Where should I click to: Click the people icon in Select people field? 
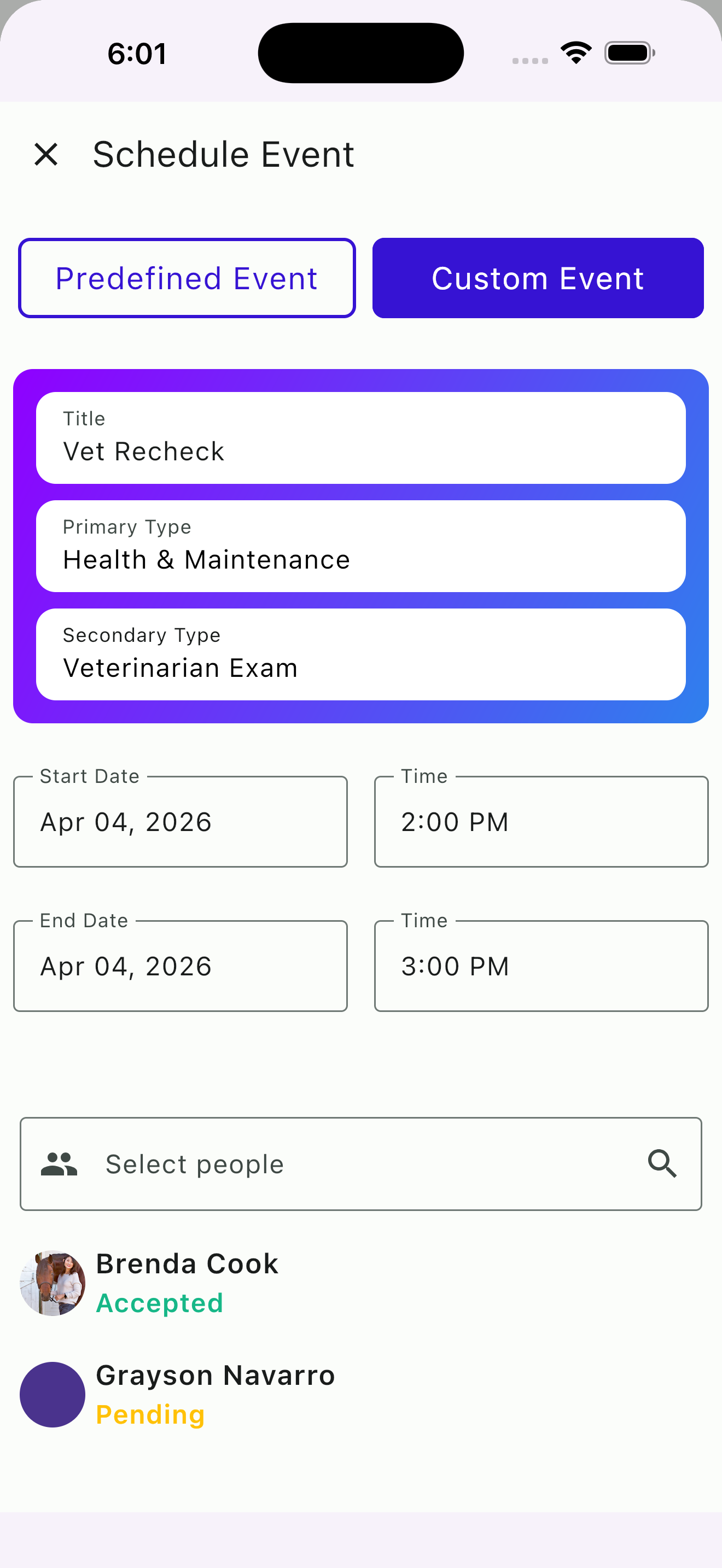[x=59, y=1164]
